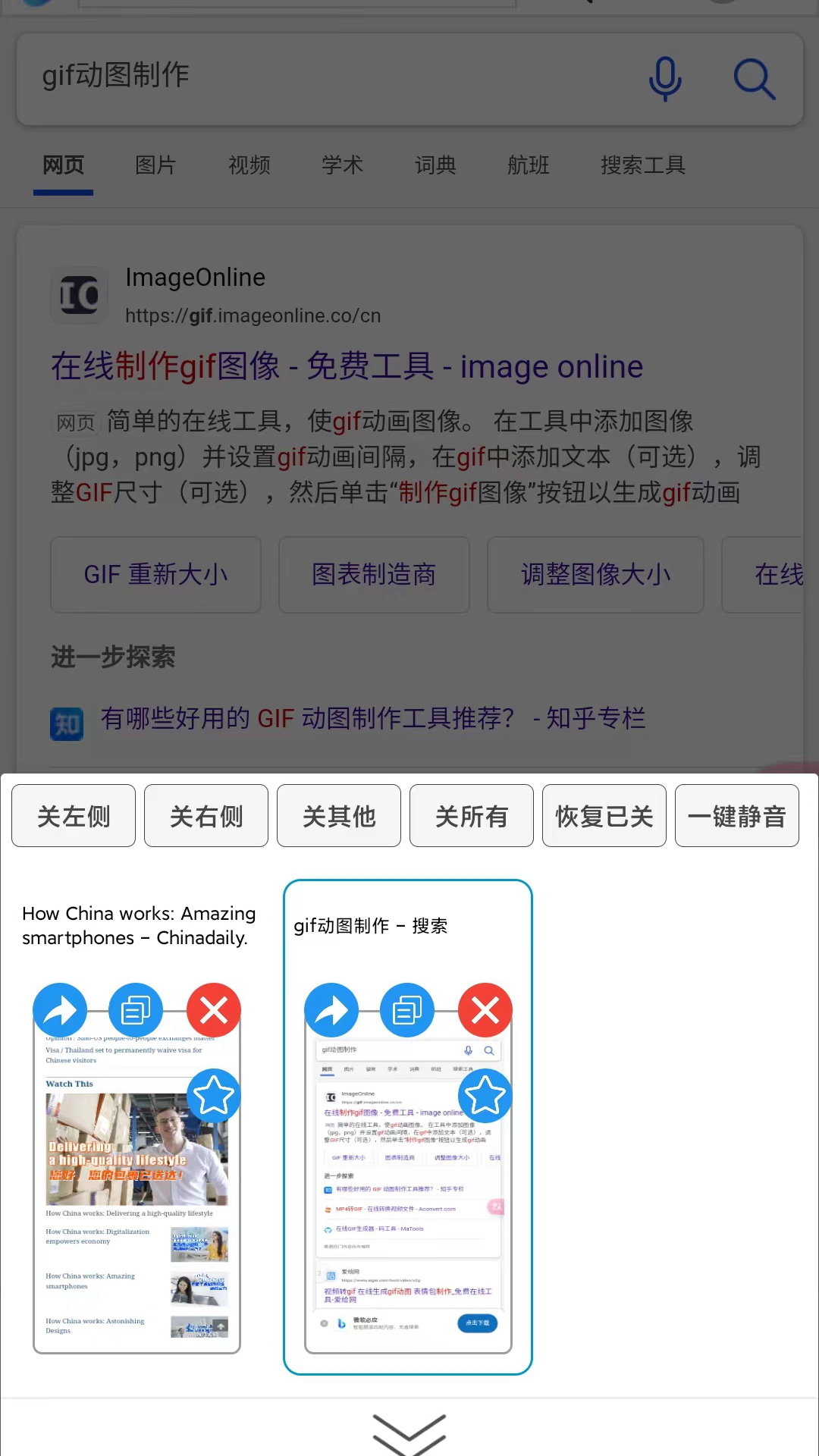
Task: Tap the 关左侧 (close left tabs) button
Action: tap(74, 816)
